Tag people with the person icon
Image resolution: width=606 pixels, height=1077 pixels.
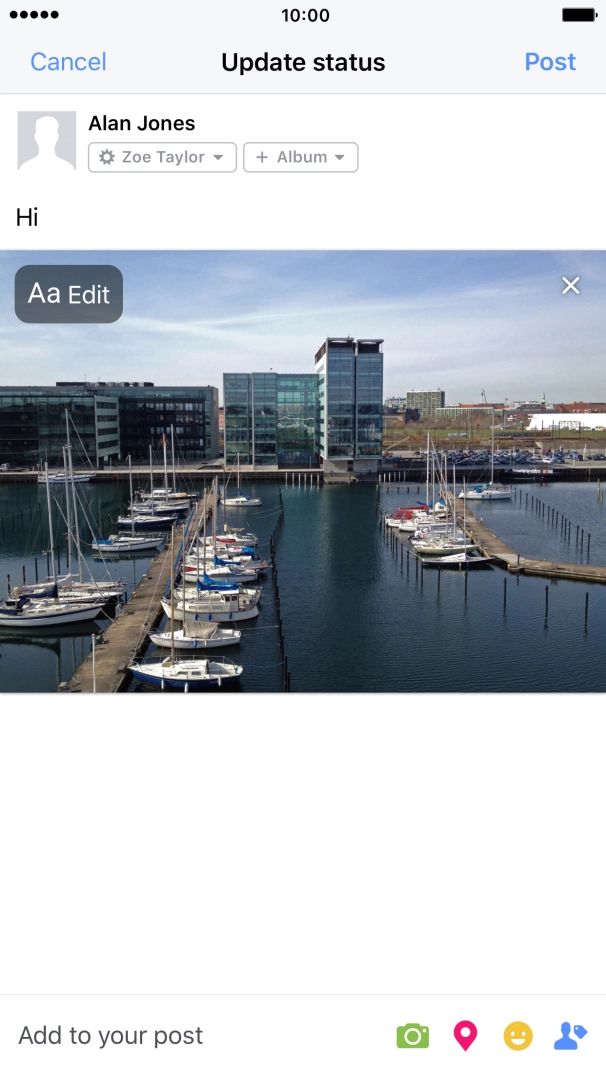coord(570,1036)
